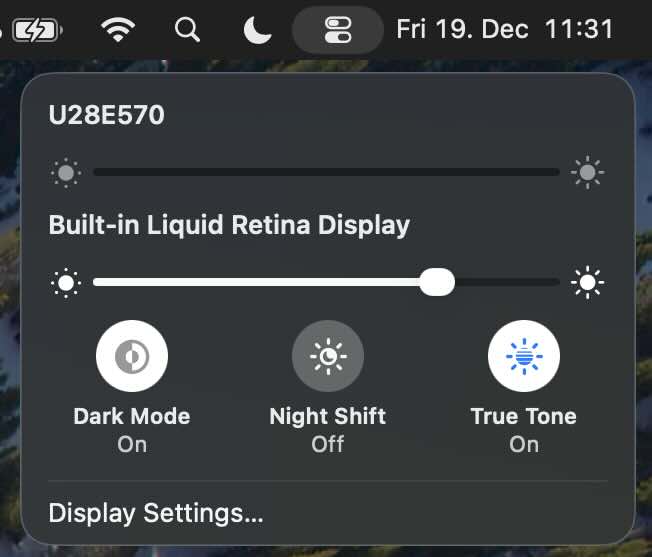
Task: Close Control Center from the menu bar icon
Action: coord(338,29)
